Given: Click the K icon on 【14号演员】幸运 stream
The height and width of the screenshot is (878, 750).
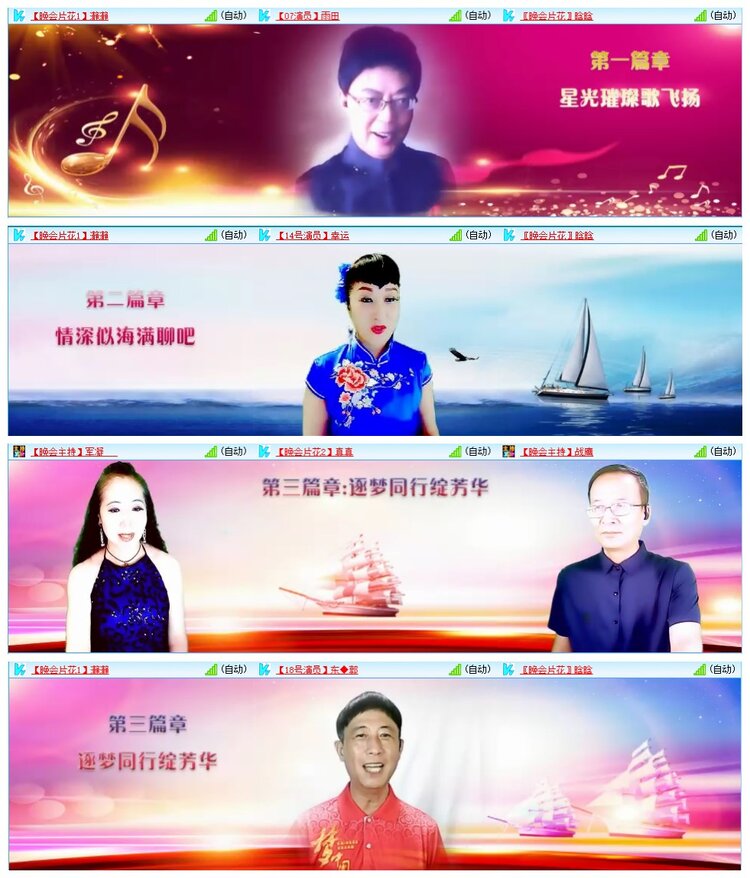Looking at the screenshot, I should click(263, 235).
